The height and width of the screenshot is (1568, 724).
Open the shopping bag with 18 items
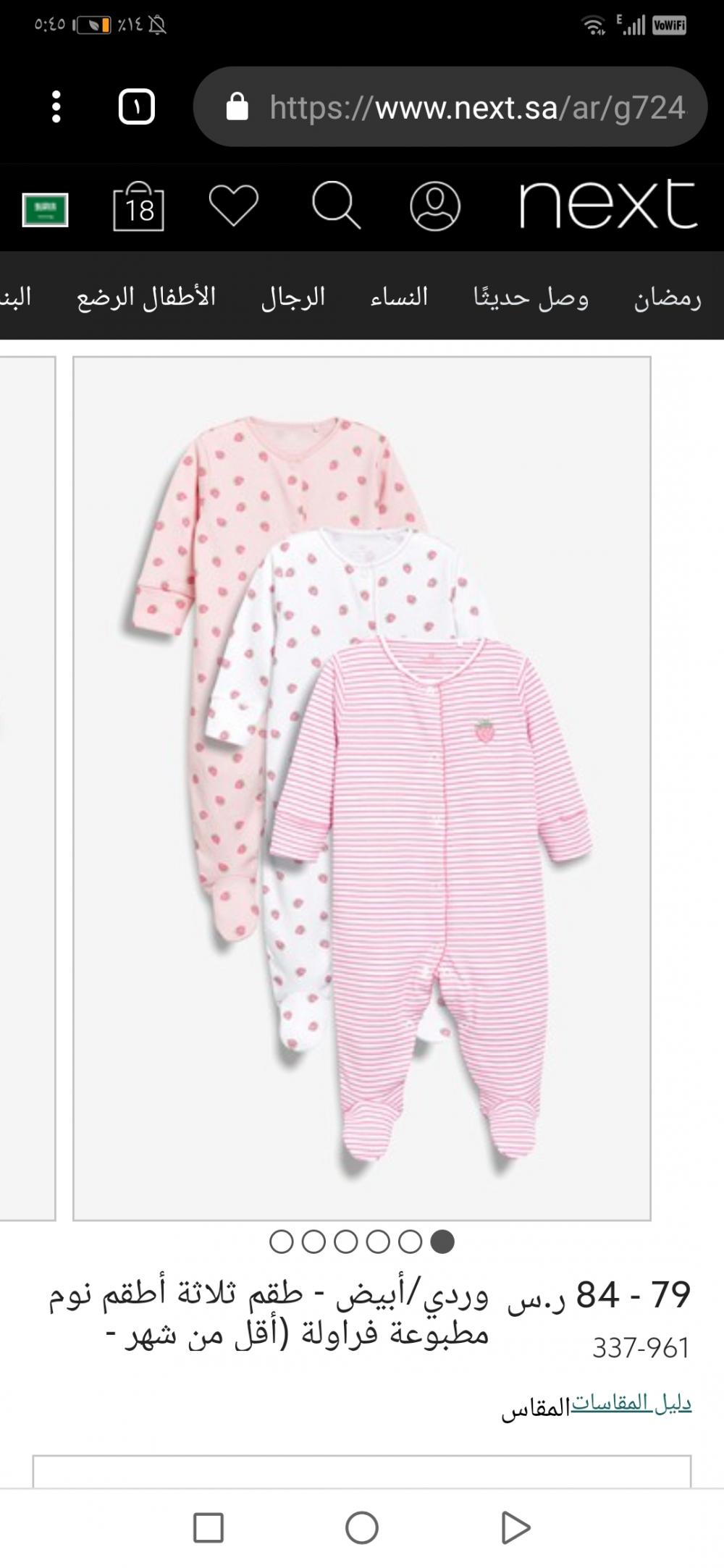pos(138,207)
